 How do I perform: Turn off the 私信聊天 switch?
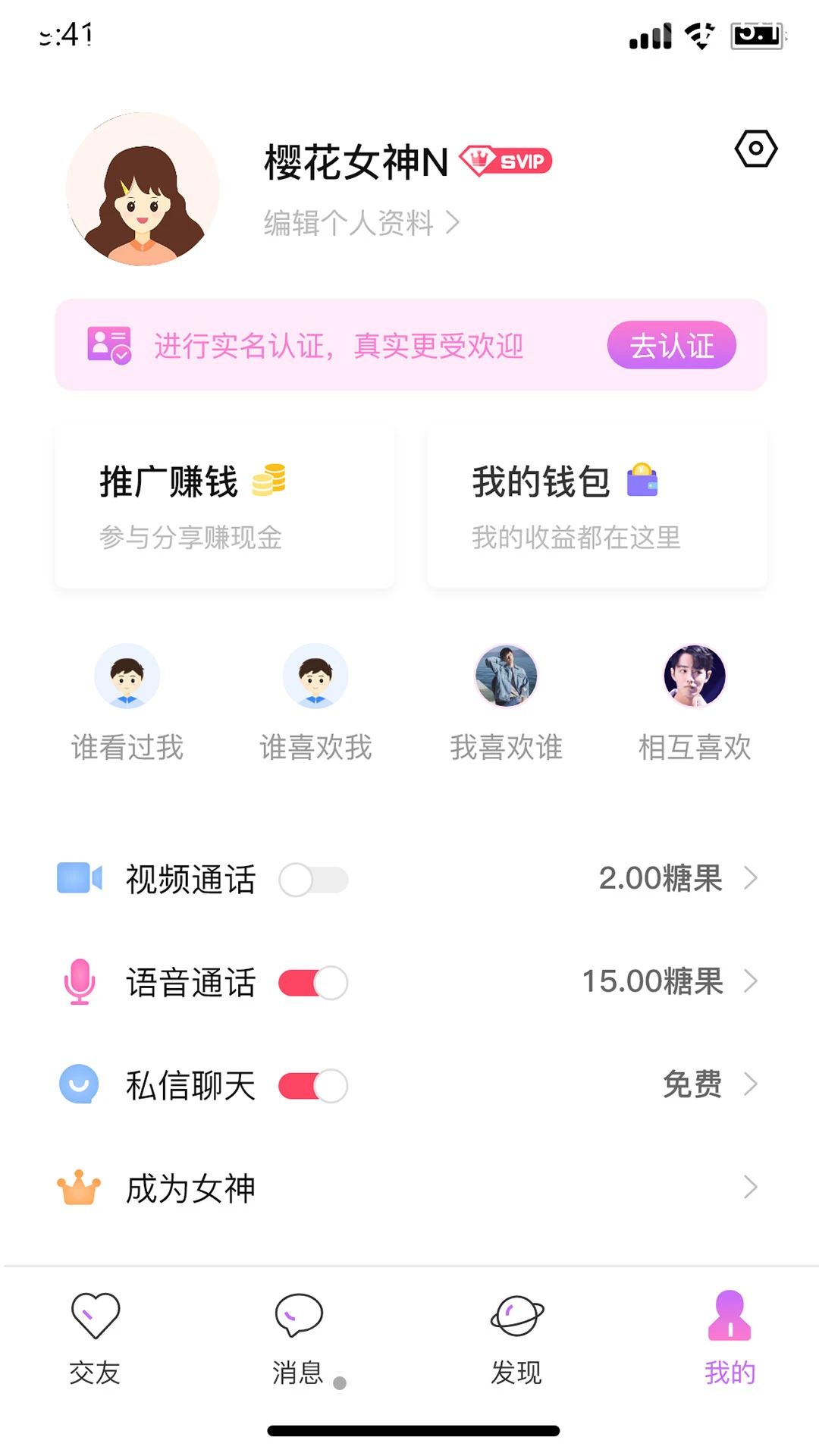[313, 1086]
